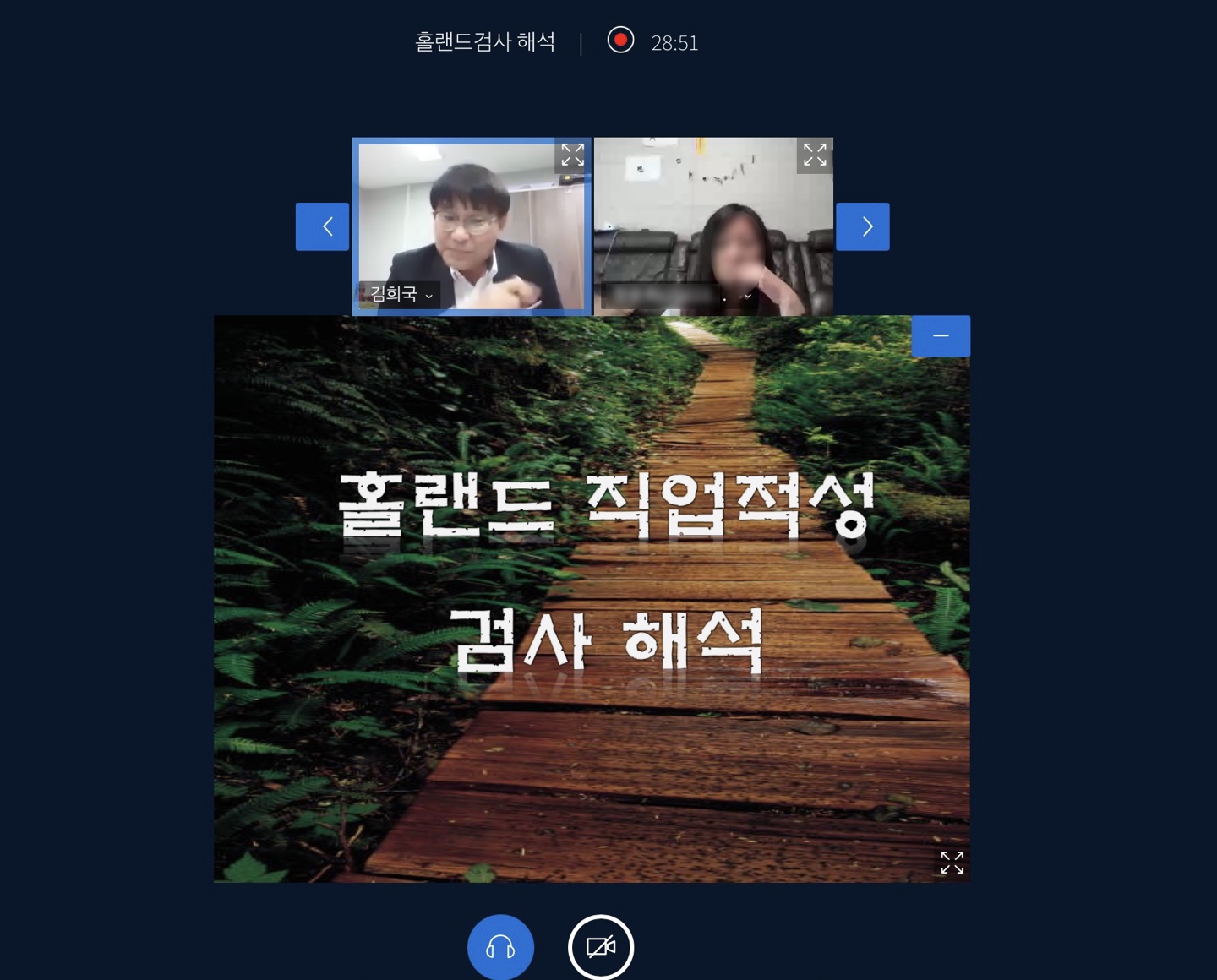Open the blurred participant's name dropdown
This screenshot has width=1217, height=980.
747,296
